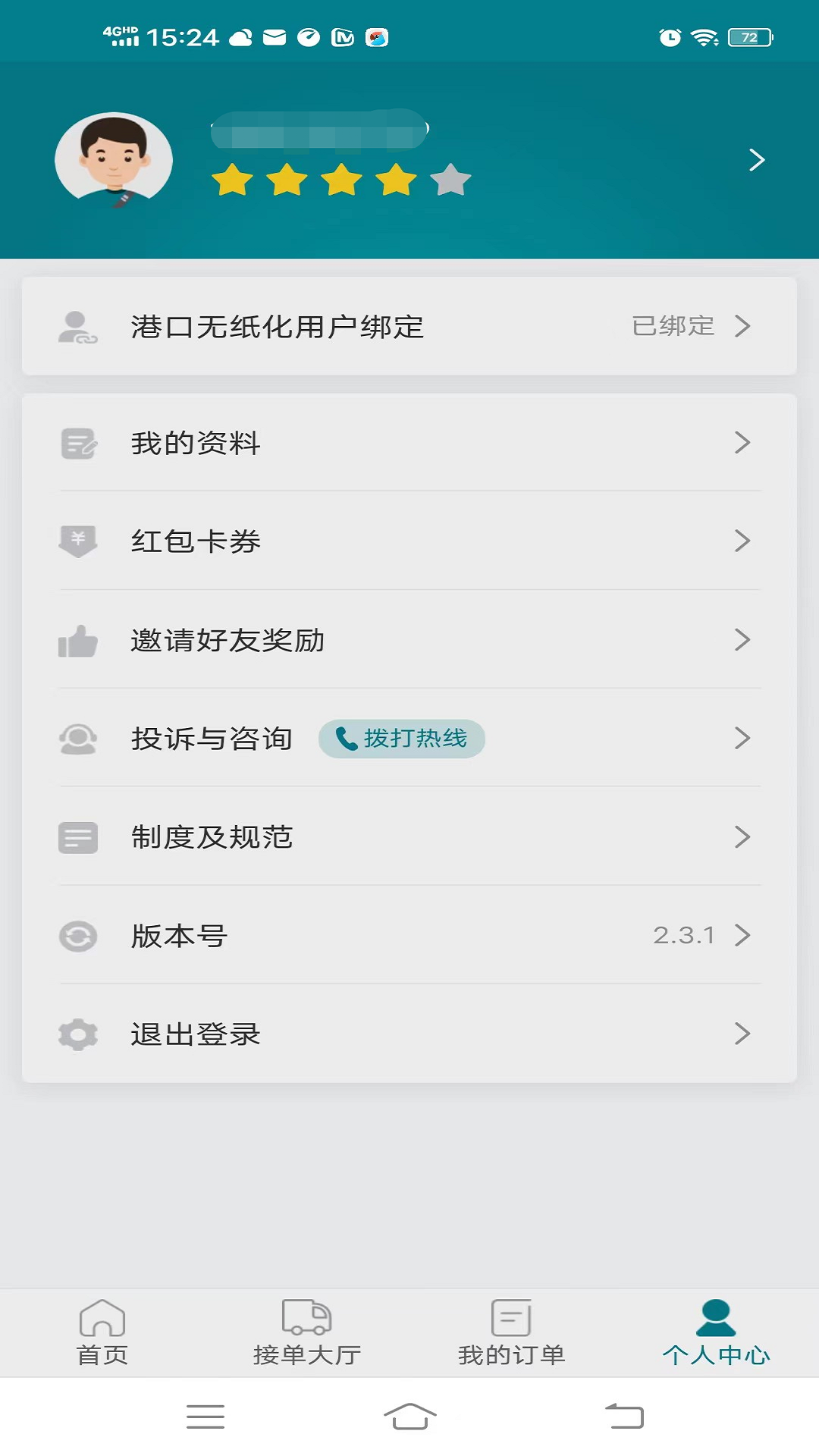Open 制度及规范 rules
Viewport: 819px width, 1456px height.
[409, 837]
